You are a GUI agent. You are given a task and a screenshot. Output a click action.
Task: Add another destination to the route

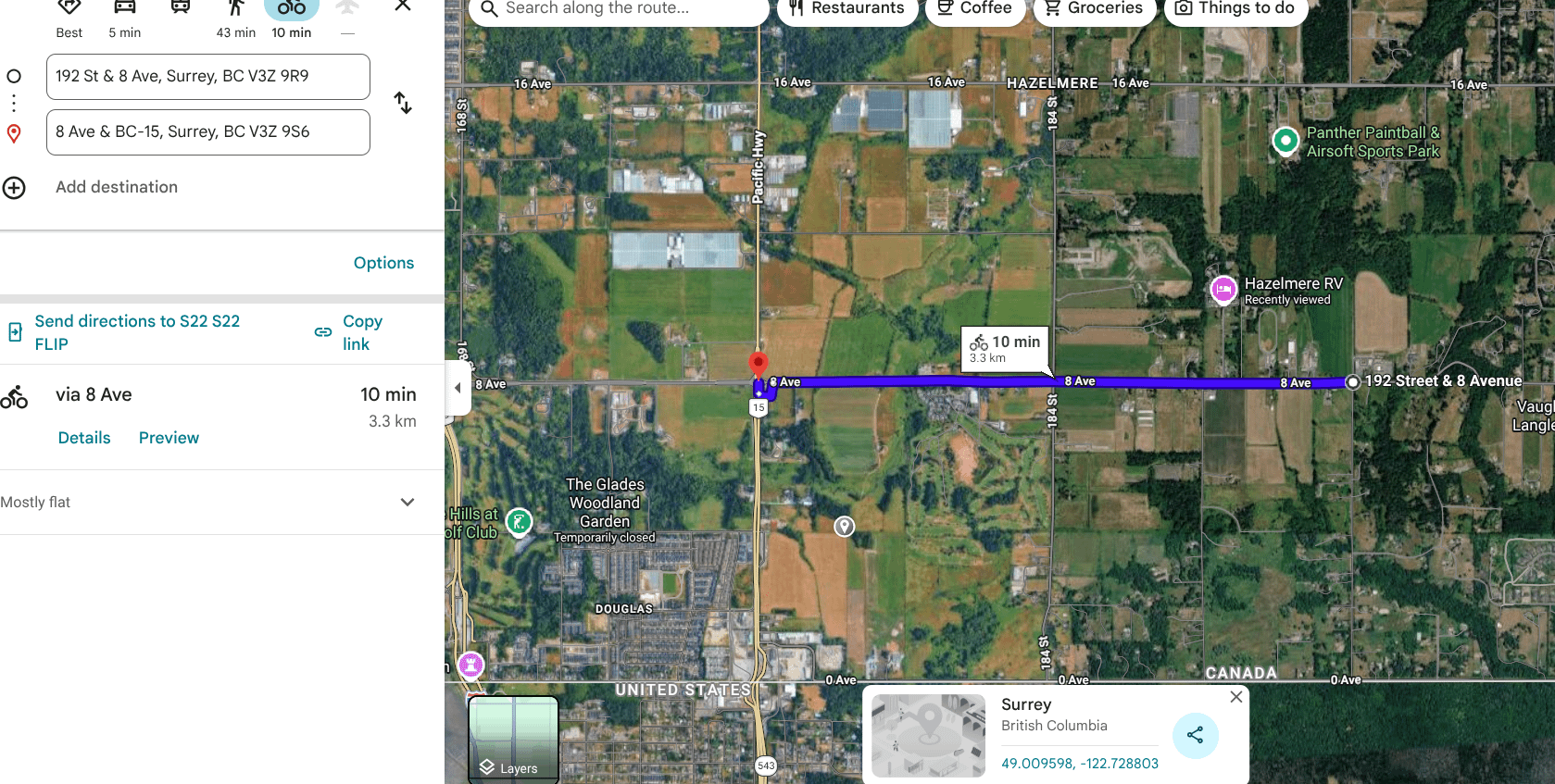117,187
